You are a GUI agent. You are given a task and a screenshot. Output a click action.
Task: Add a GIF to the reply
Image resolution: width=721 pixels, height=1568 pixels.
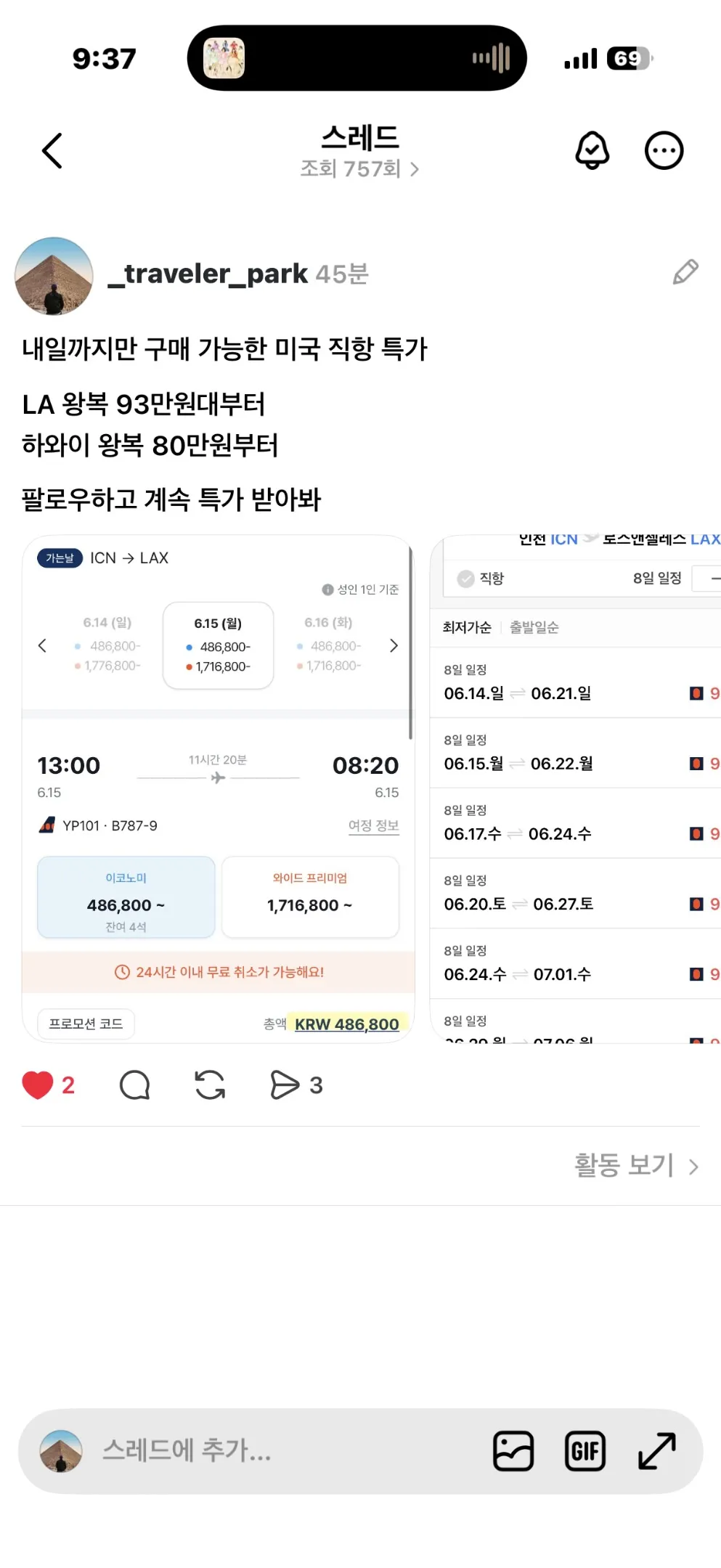[585, 1451]
